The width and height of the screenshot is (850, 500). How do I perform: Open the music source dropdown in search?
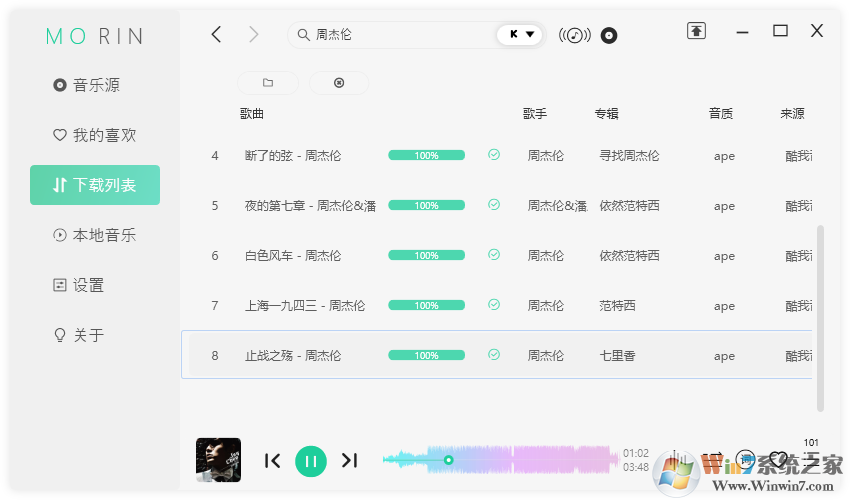click(521, 34)
